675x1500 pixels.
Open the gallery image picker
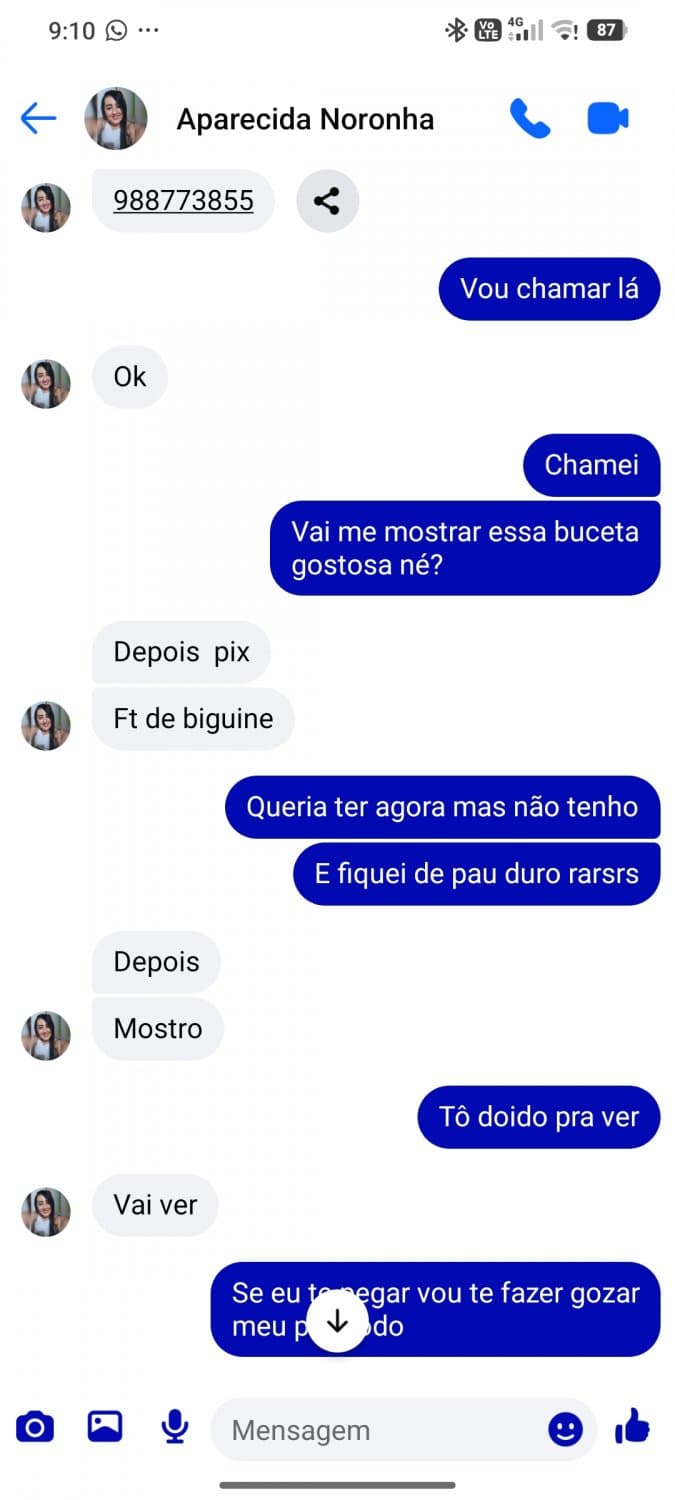coord(105,1427)
